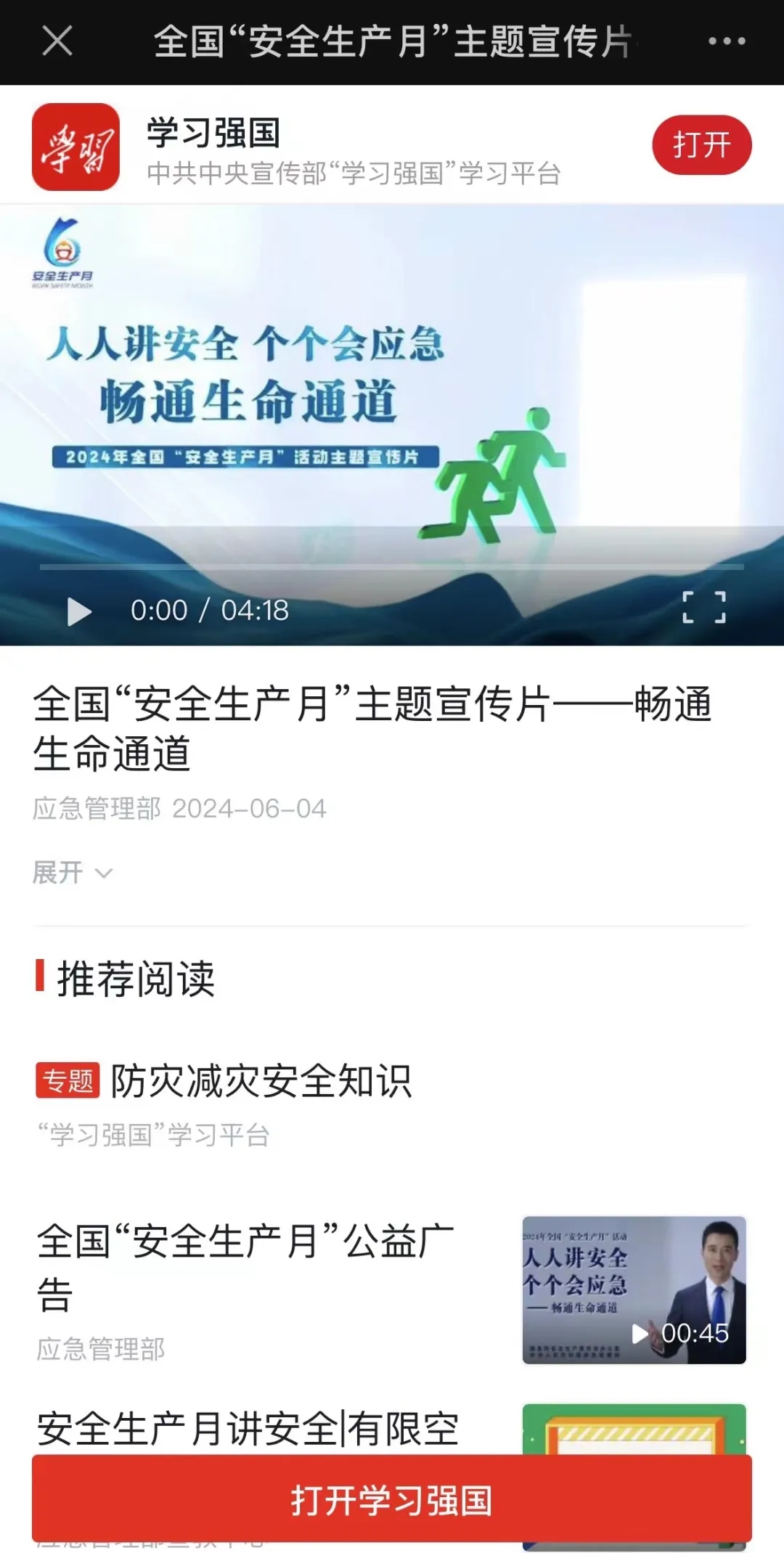Enter fullscreen video mode

click(x=703, y=608)
